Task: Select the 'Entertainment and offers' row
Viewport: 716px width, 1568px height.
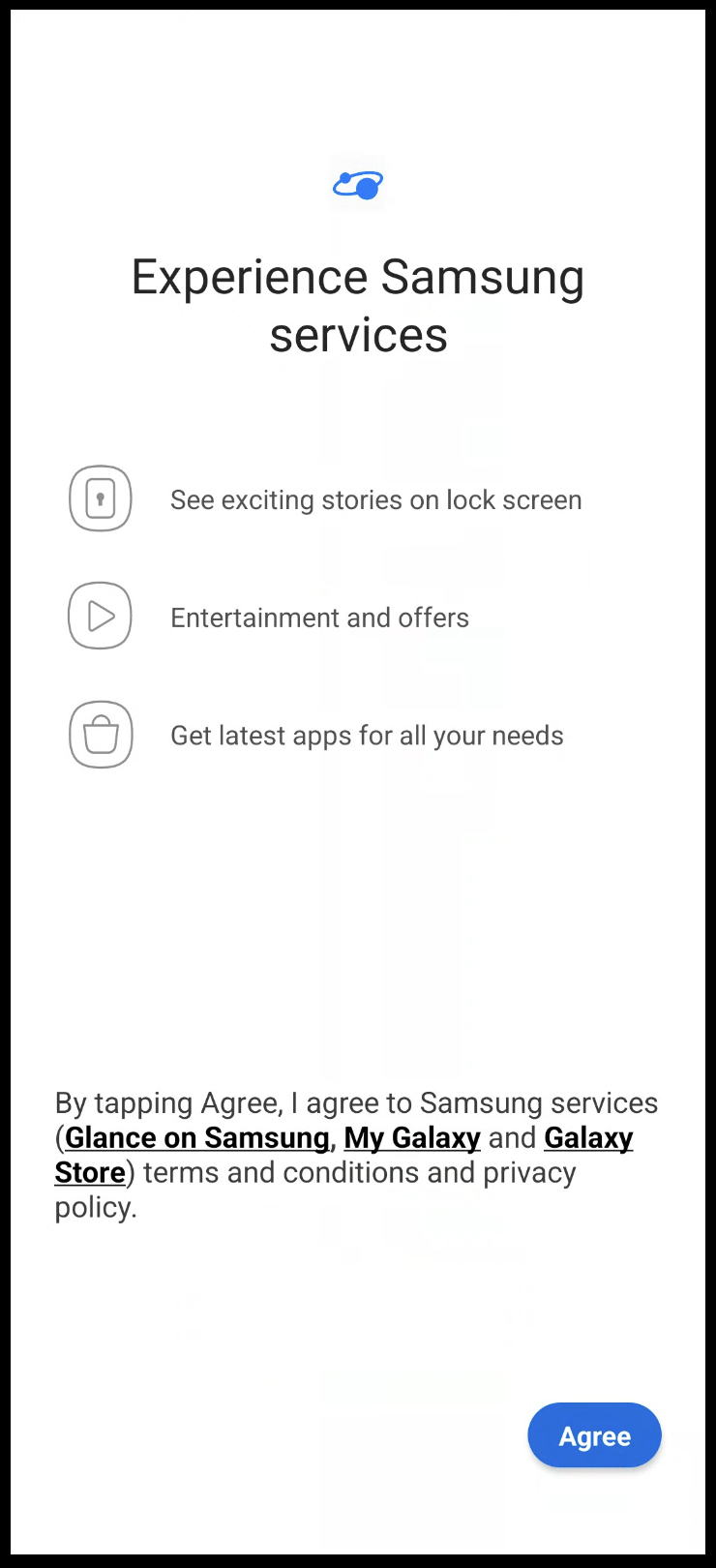Action: pyautogui.click(x=319, y=617)
